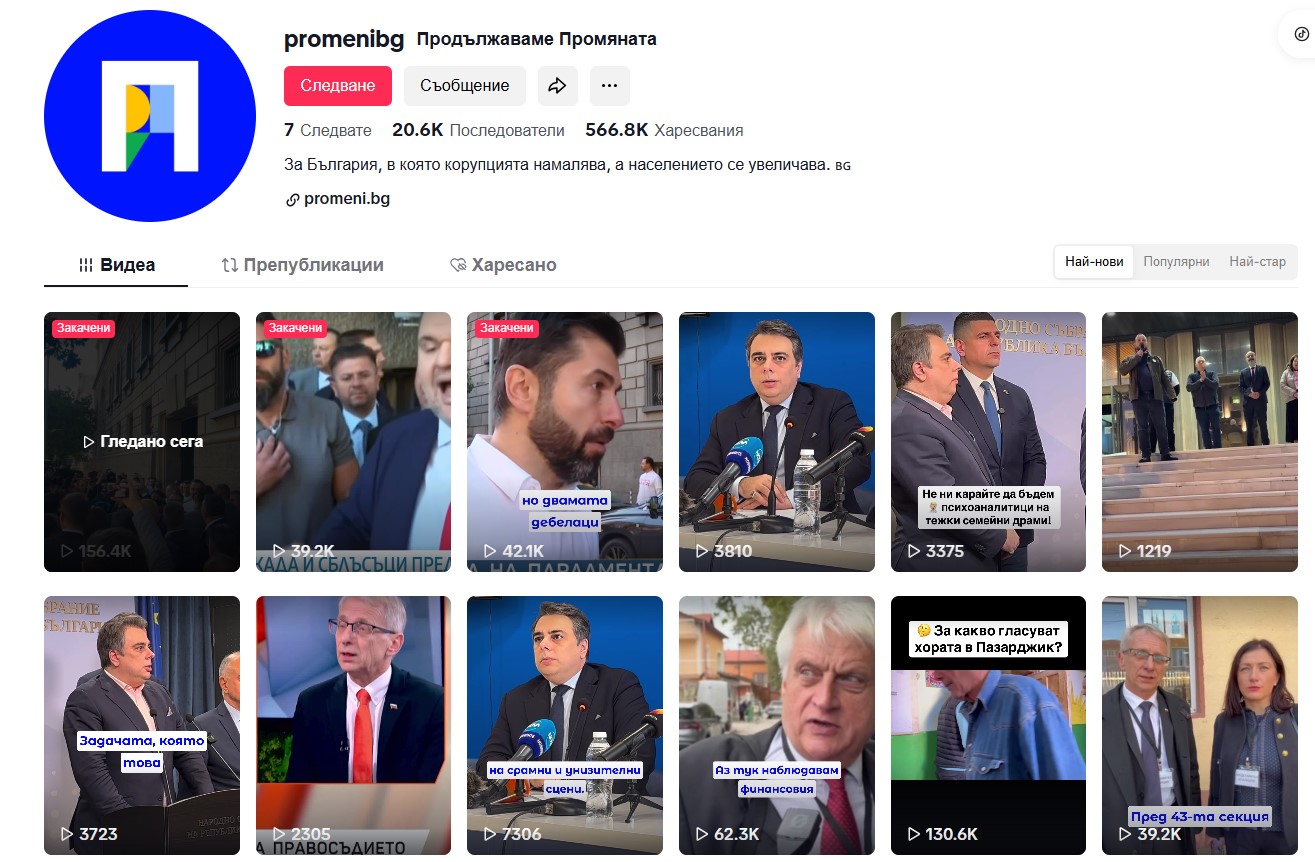View the 20.6K followers list
The width and height of the screenshot is (1315, 862).
(478, 130)
